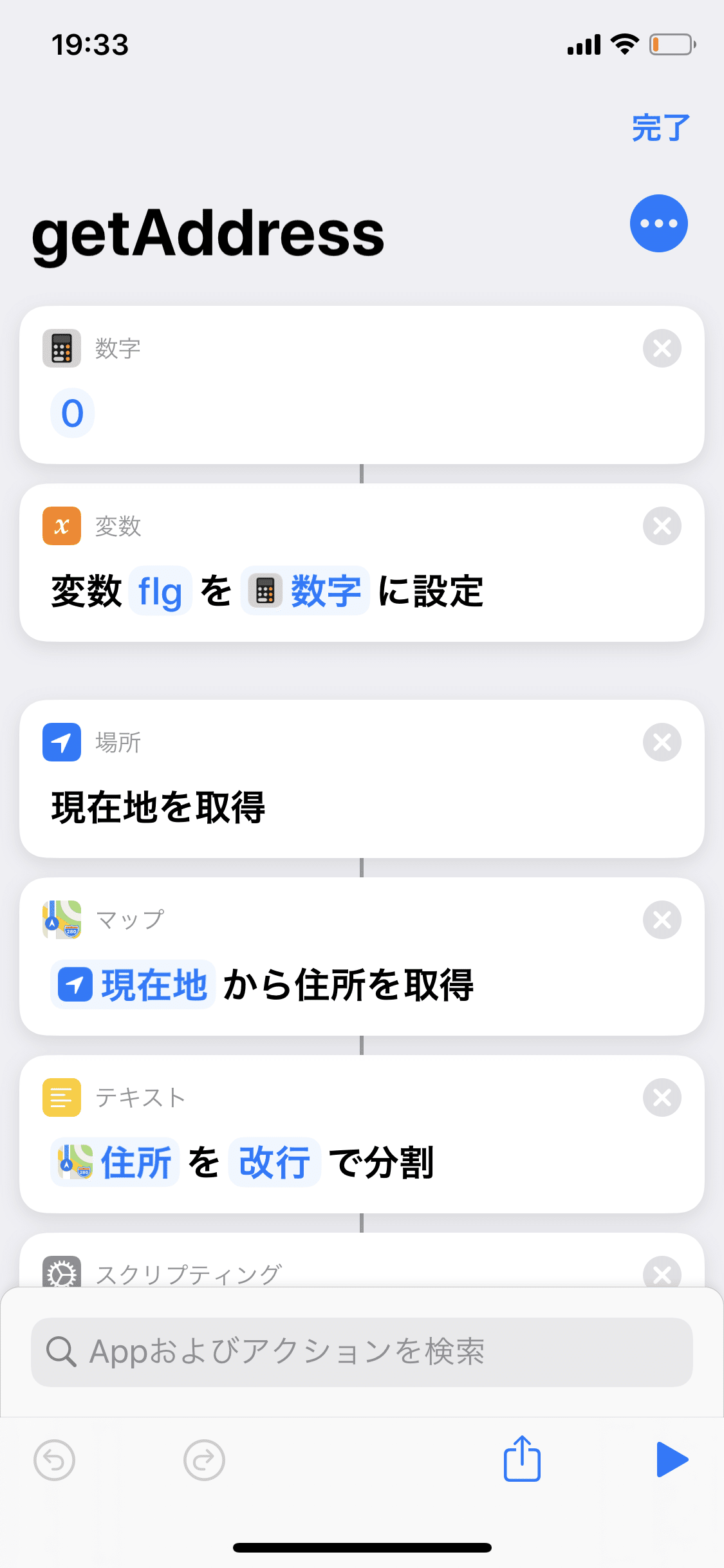This screenshot has height=1568, width=724.
Task: Edit the number value 0
Action: coord(73,413)
